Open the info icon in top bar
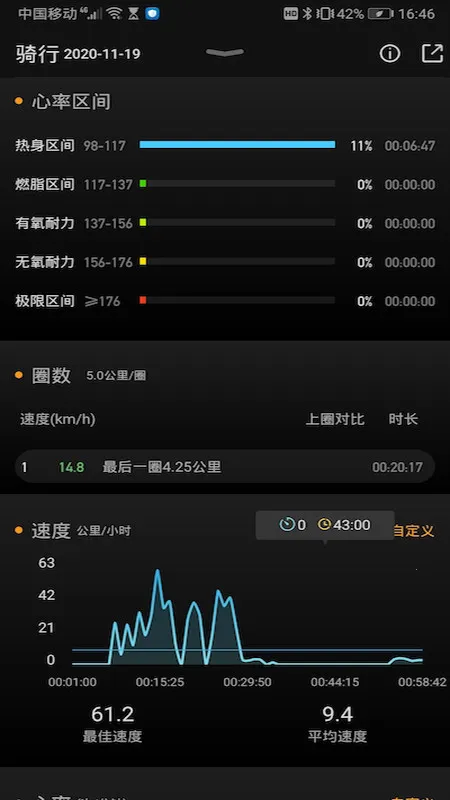 [390, 53]
